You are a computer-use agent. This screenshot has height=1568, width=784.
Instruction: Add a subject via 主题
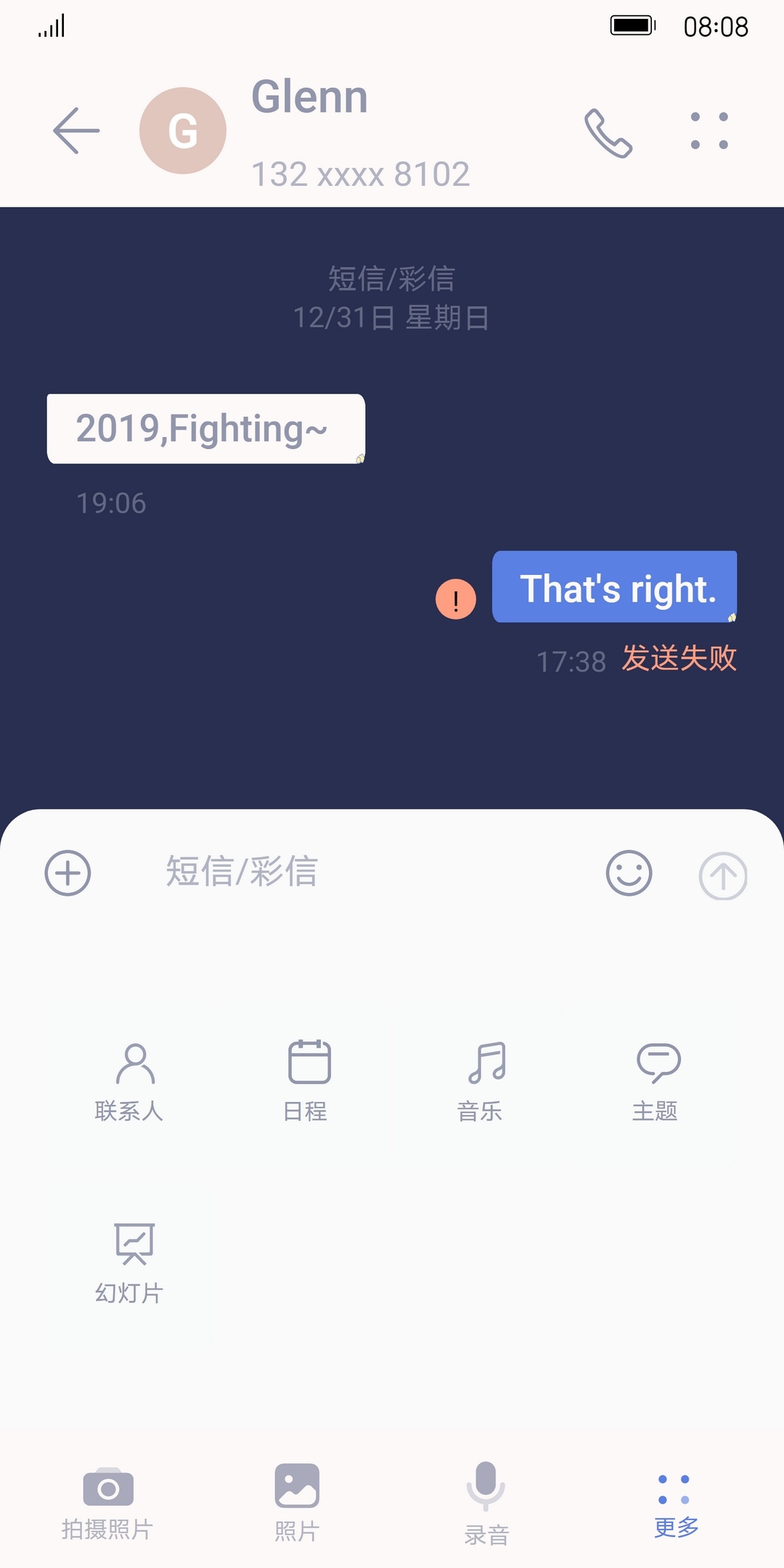pyautogui.click(x=656, y=1082)
